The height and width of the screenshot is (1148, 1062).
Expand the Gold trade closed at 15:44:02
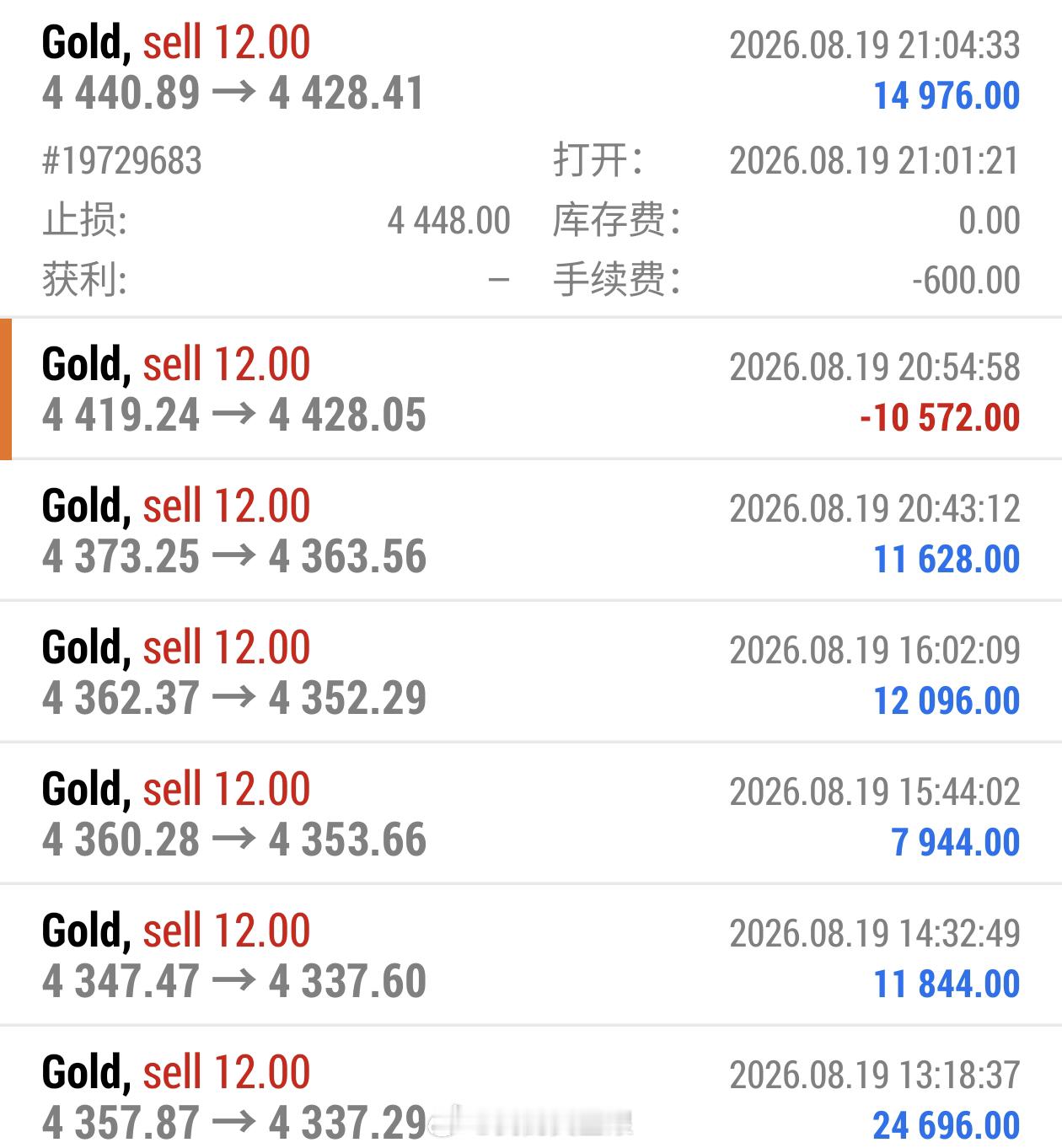click(x=531, y=814)
